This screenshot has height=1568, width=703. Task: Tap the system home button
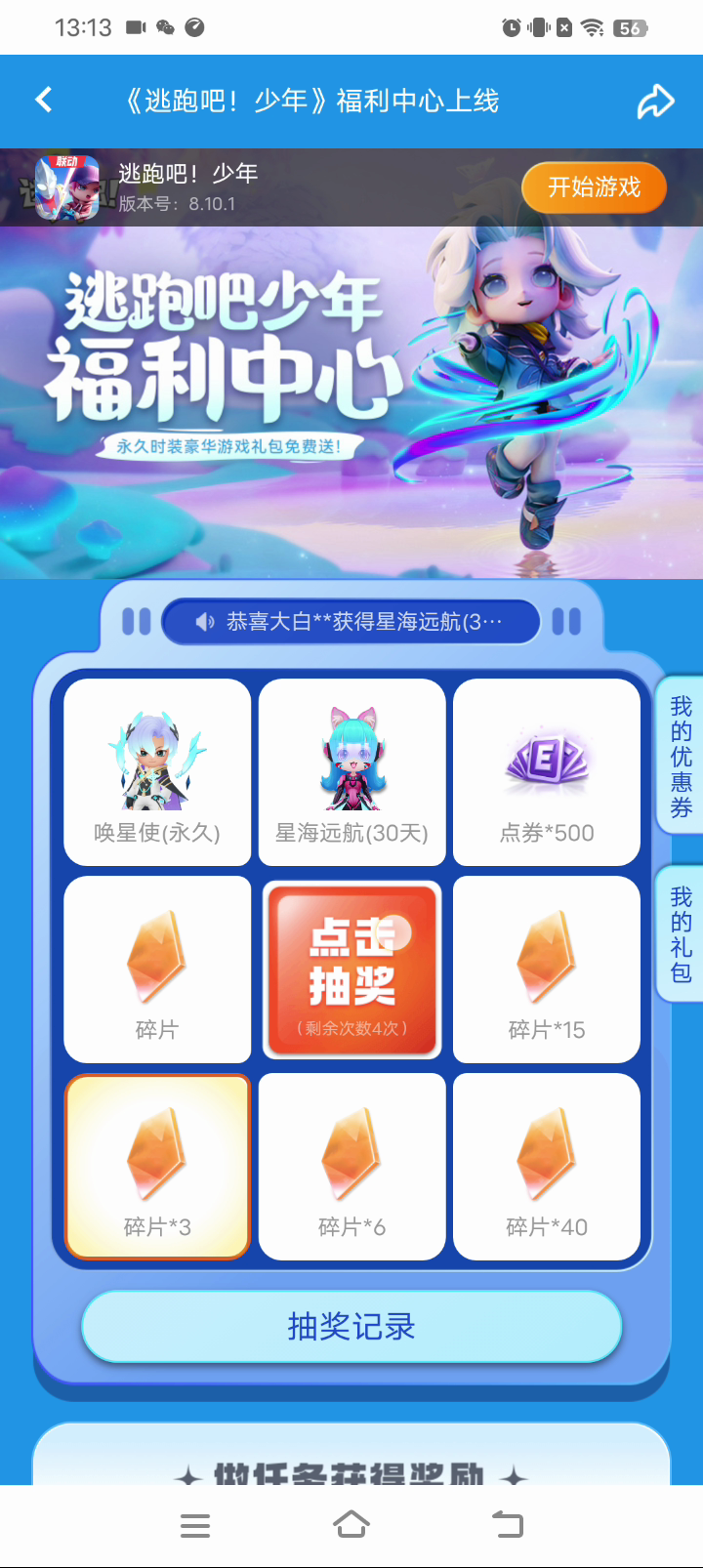click(x=351, y=1525)
